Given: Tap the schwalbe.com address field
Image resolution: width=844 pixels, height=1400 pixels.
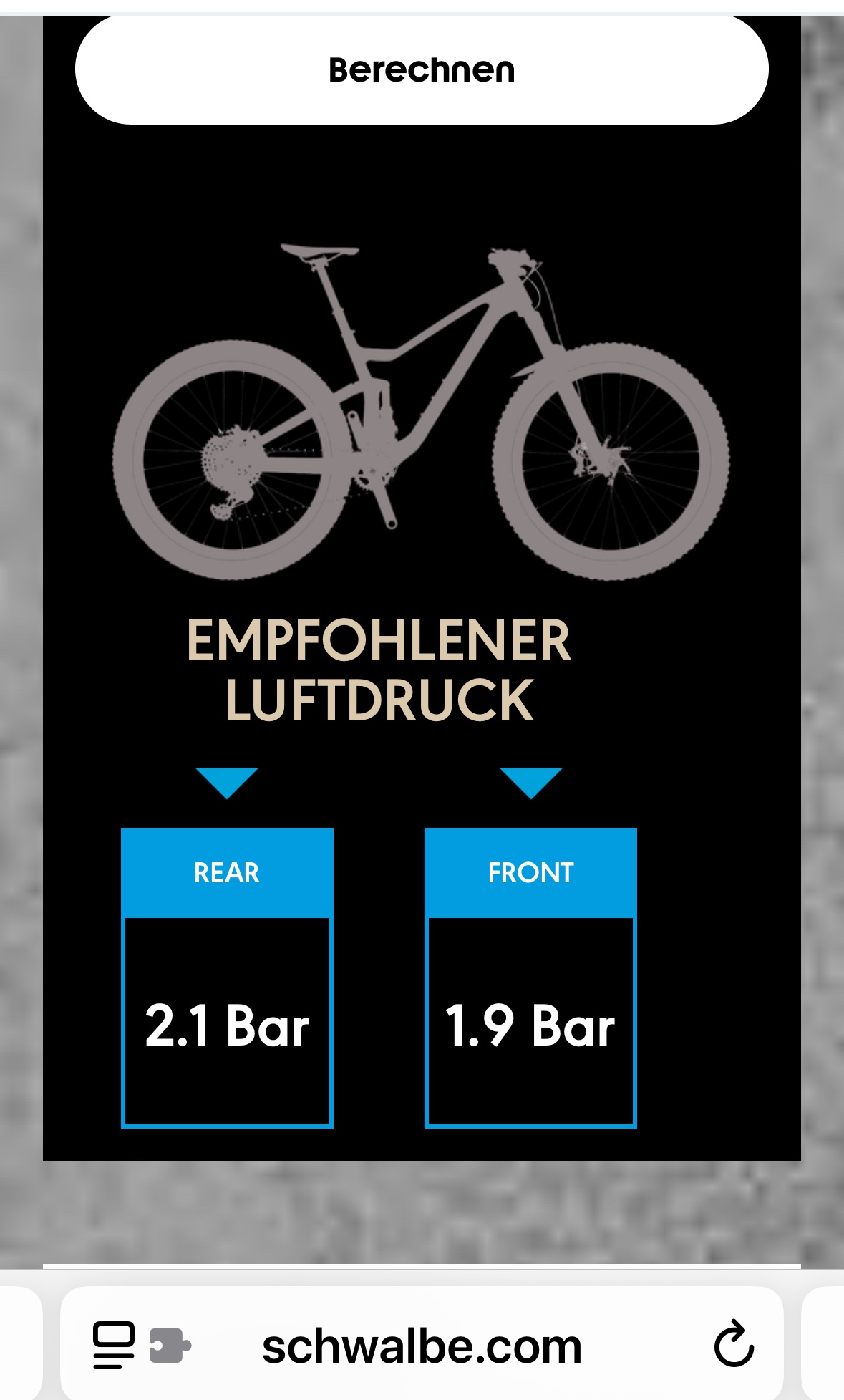Looking at the screenshot, I should 422,1346.
